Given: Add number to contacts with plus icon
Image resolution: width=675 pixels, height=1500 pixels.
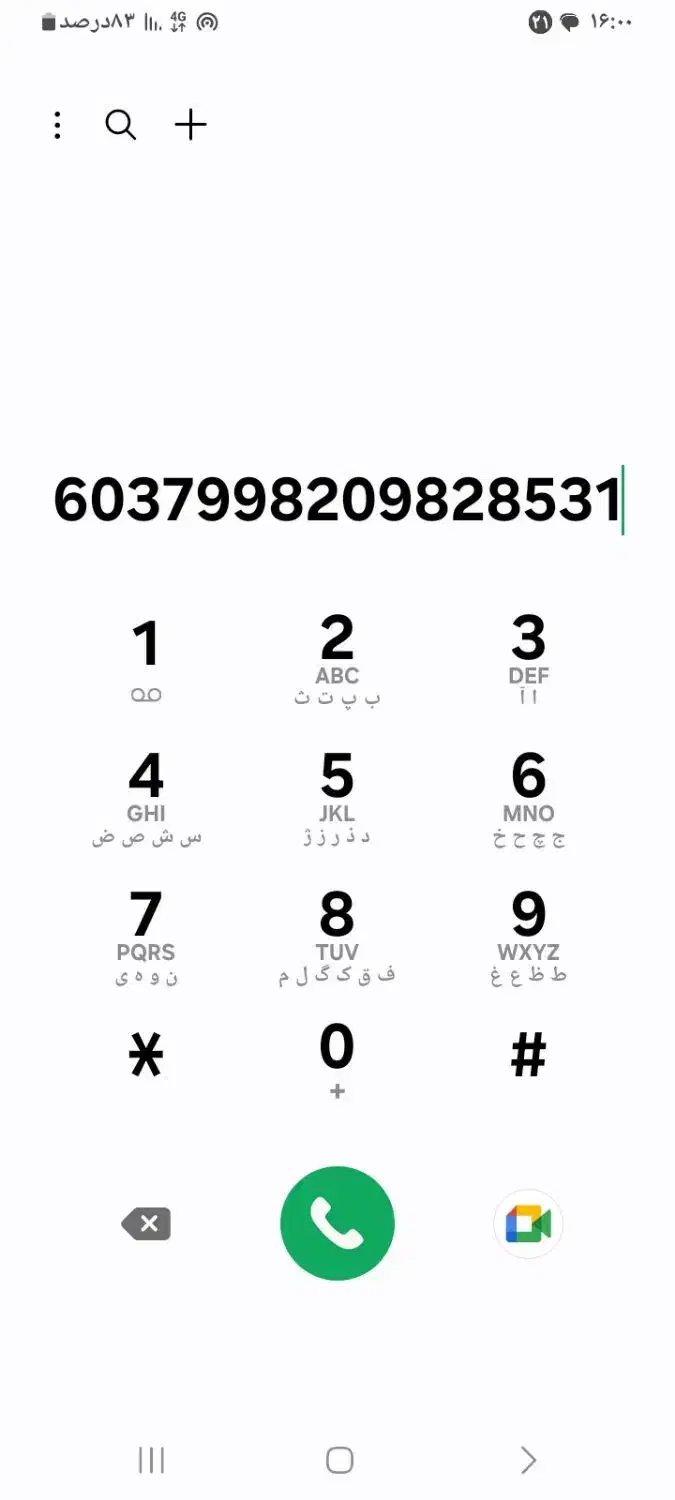Looking at the screenshot, I should pyautogui.click(x=190, y=125).
